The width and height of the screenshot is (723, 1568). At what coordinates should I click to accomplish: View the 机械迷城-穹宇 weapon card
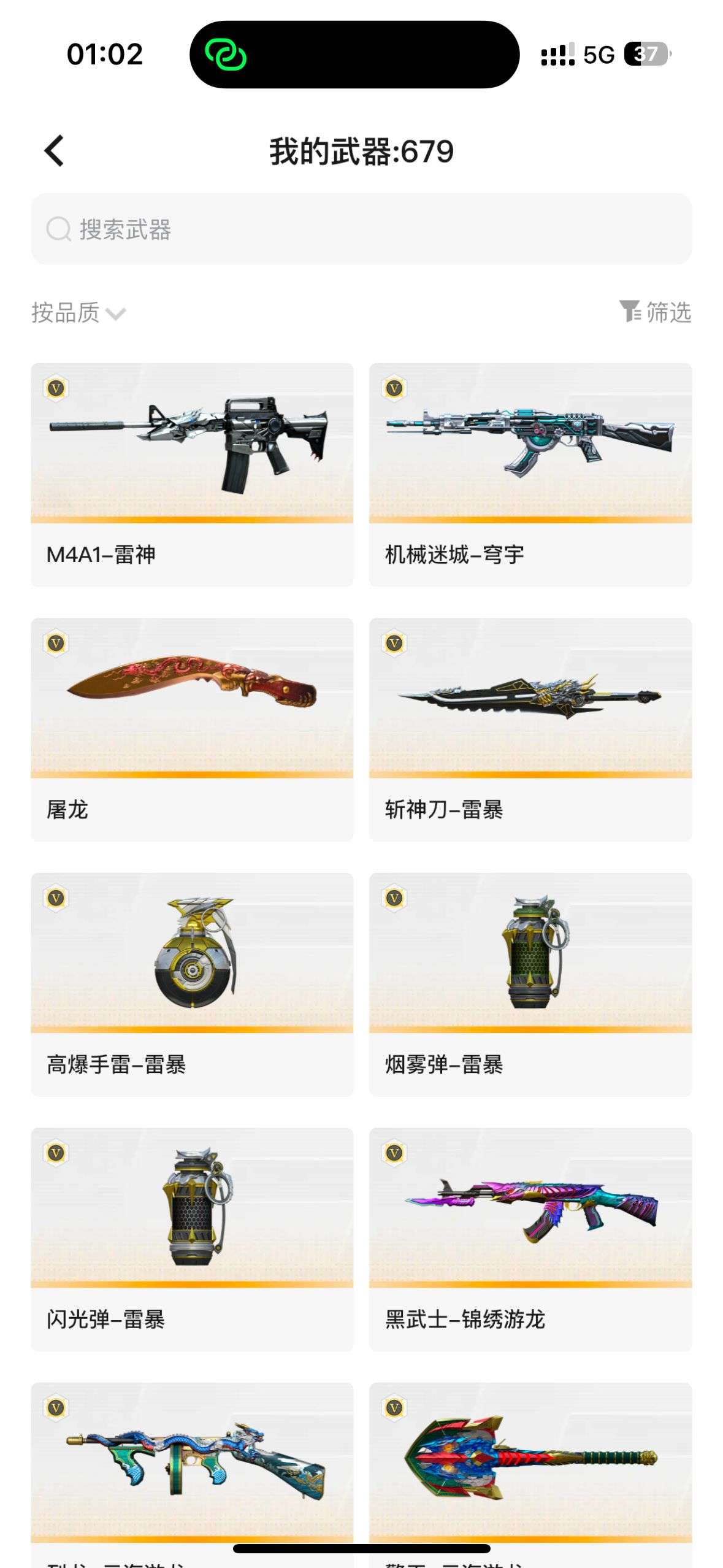pos(530,474)
